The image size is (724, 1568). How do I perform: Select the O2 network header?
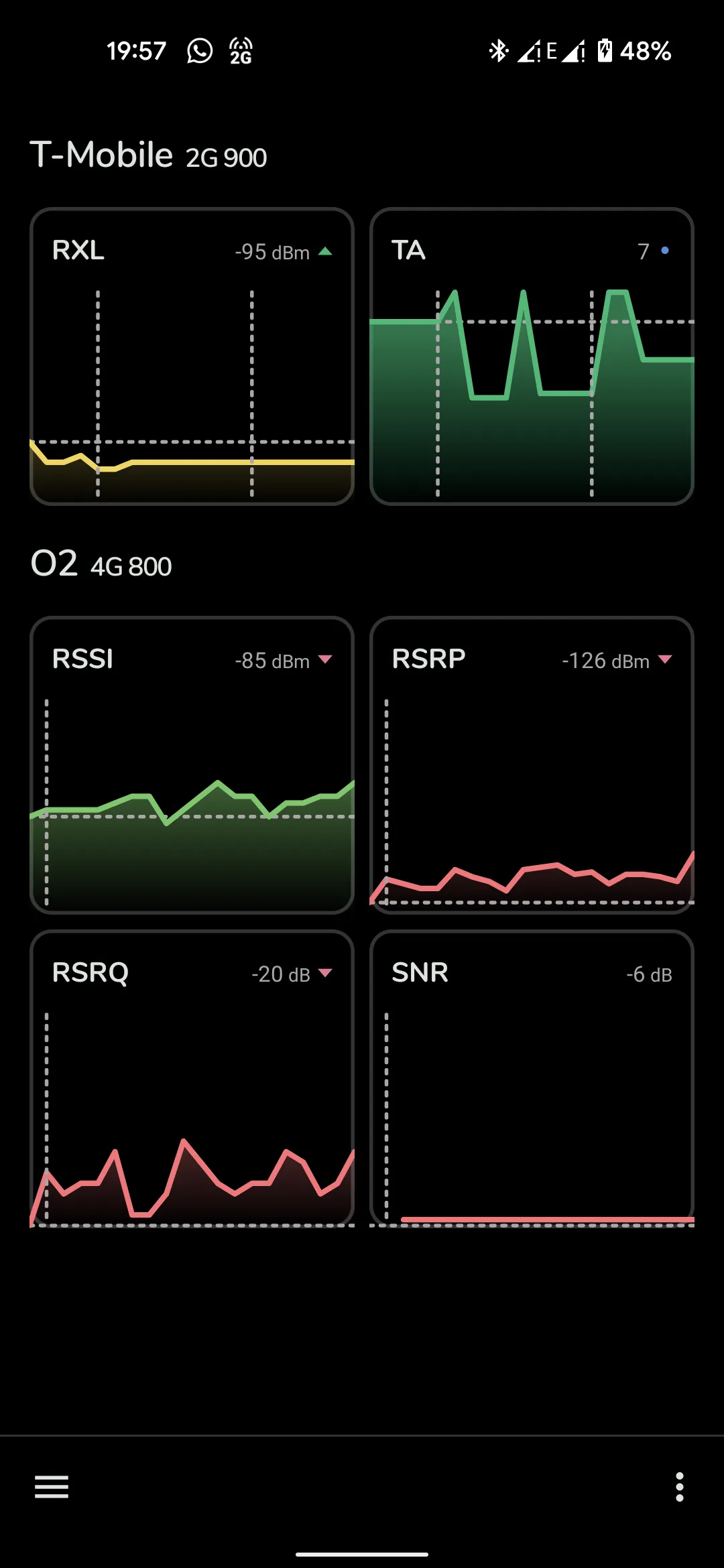(x=56, y=564)
